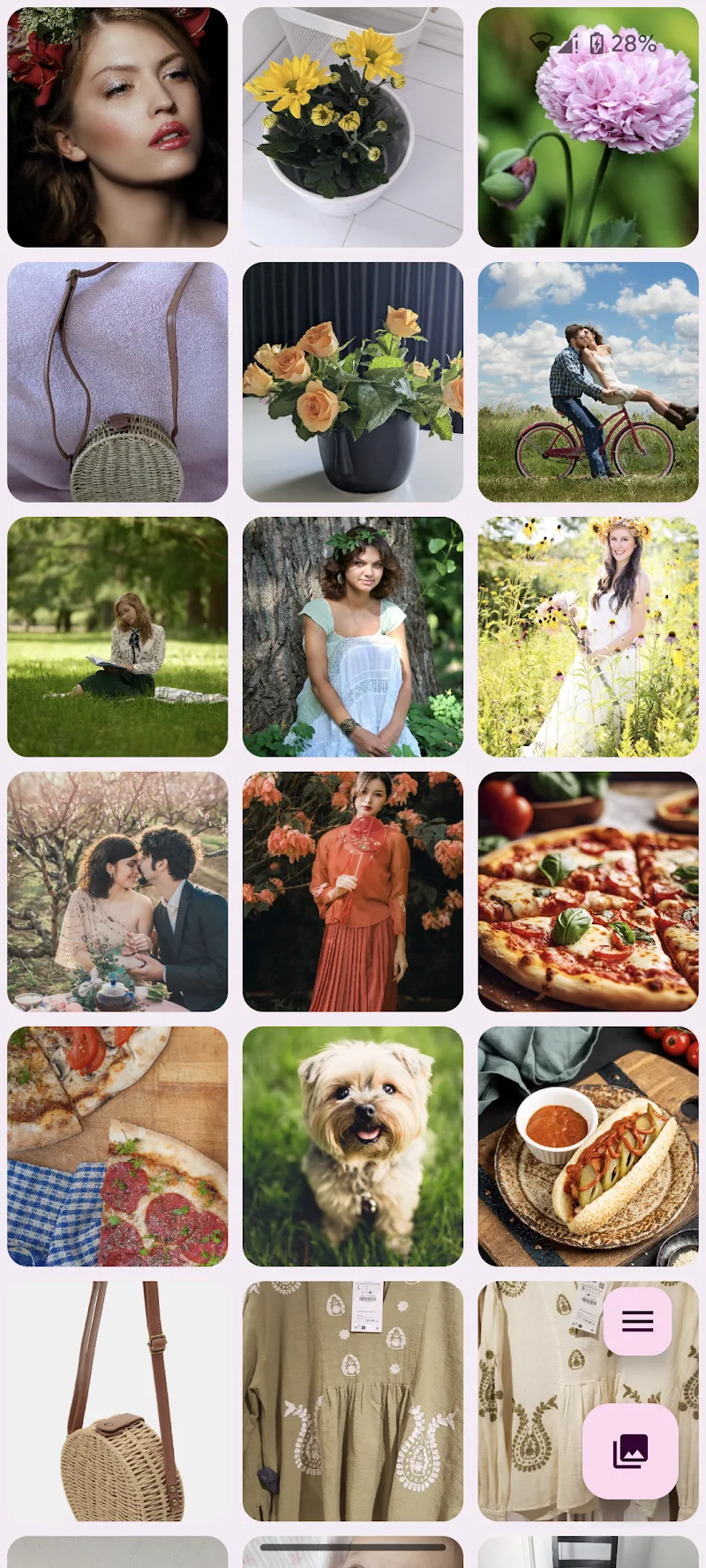
Task: Open the fluffy dog on grass photo
Action: pyautogui.click(x=352, y=1146)
